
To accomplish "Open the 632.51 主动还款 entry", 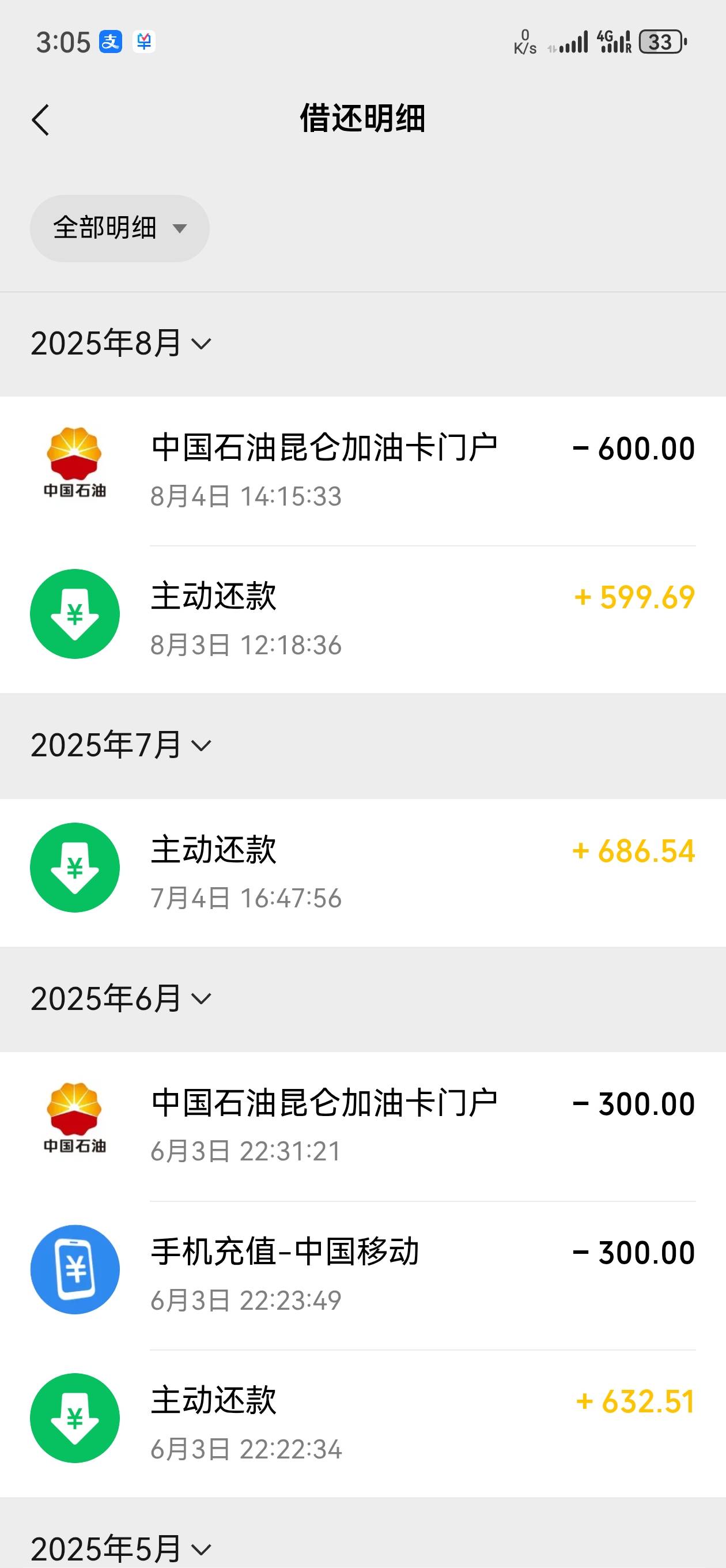I will tap(362, 1424).
